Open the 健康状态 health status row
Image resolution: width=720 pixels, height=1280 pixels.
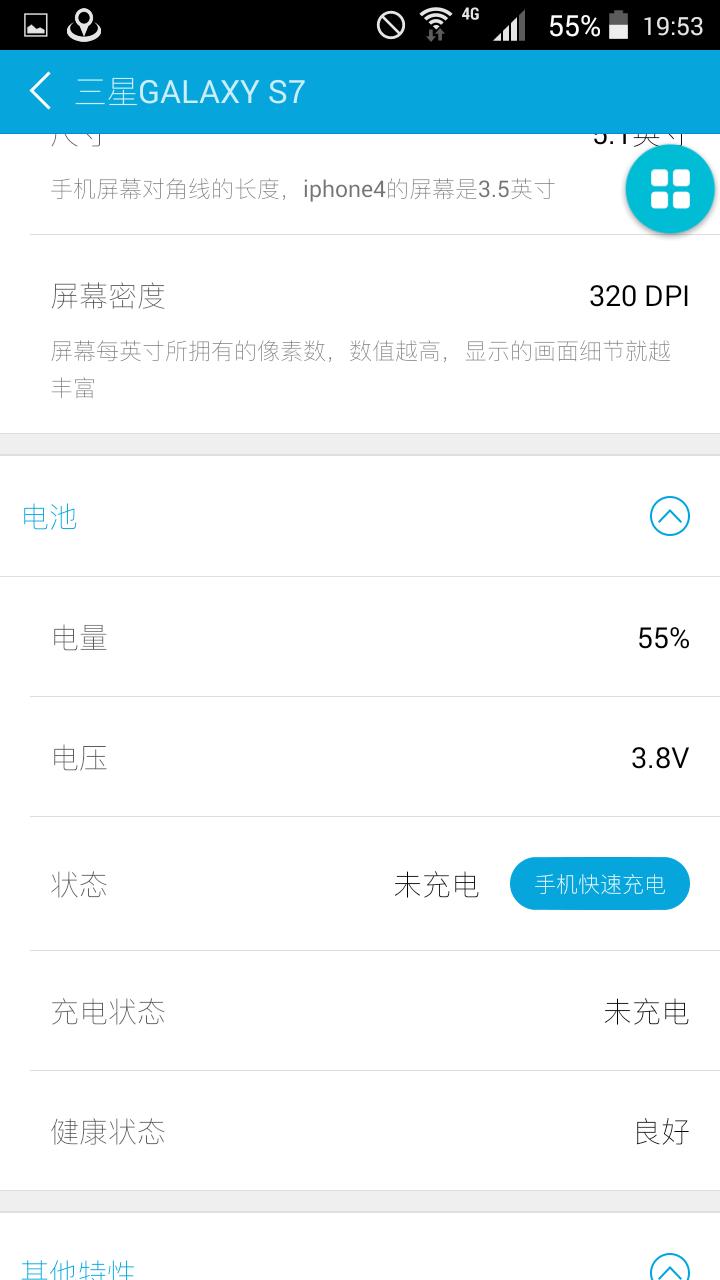point(360,1131)
